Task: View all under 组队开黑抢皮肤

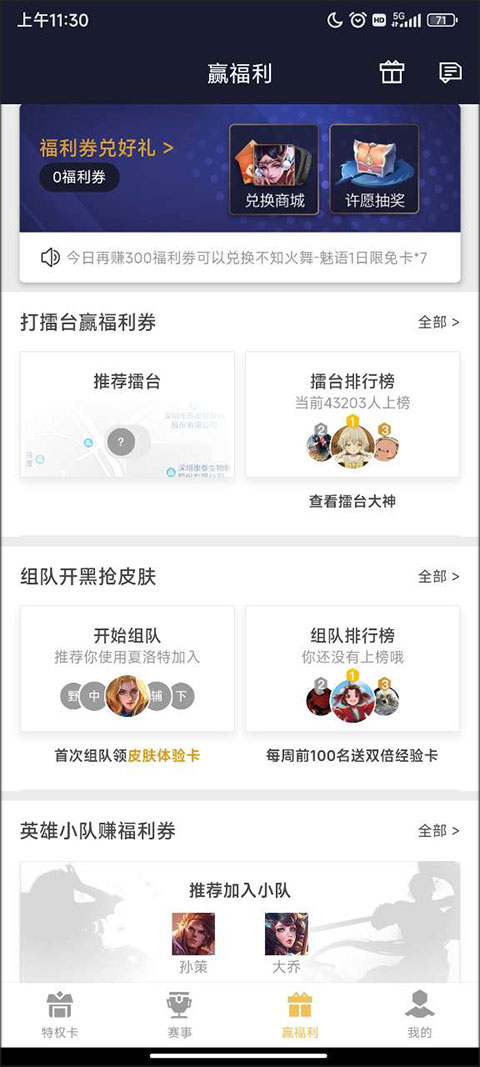Action: click(x=438, y=576)
